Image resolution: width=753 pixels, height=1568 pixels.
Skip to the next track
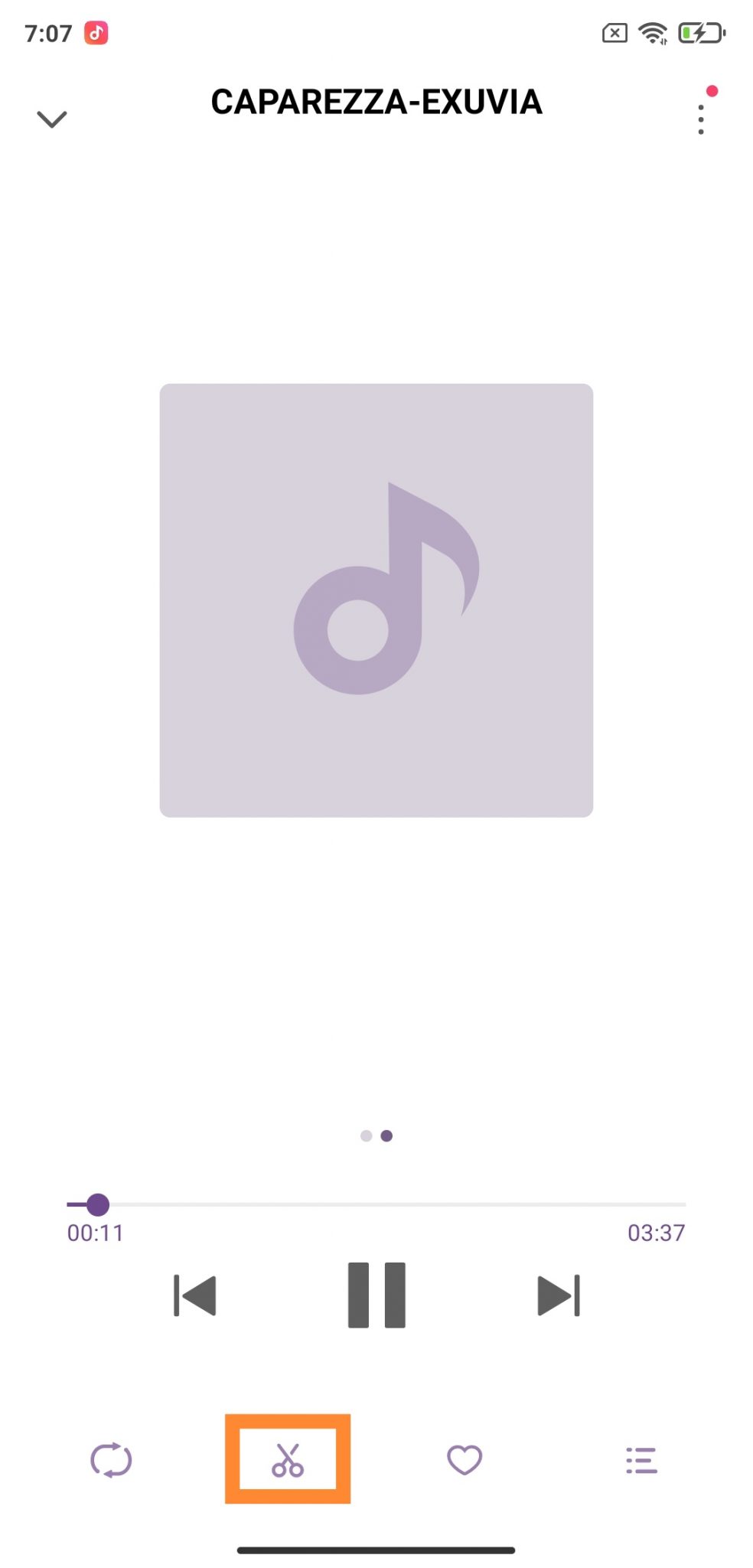(x=559, y=1295)
